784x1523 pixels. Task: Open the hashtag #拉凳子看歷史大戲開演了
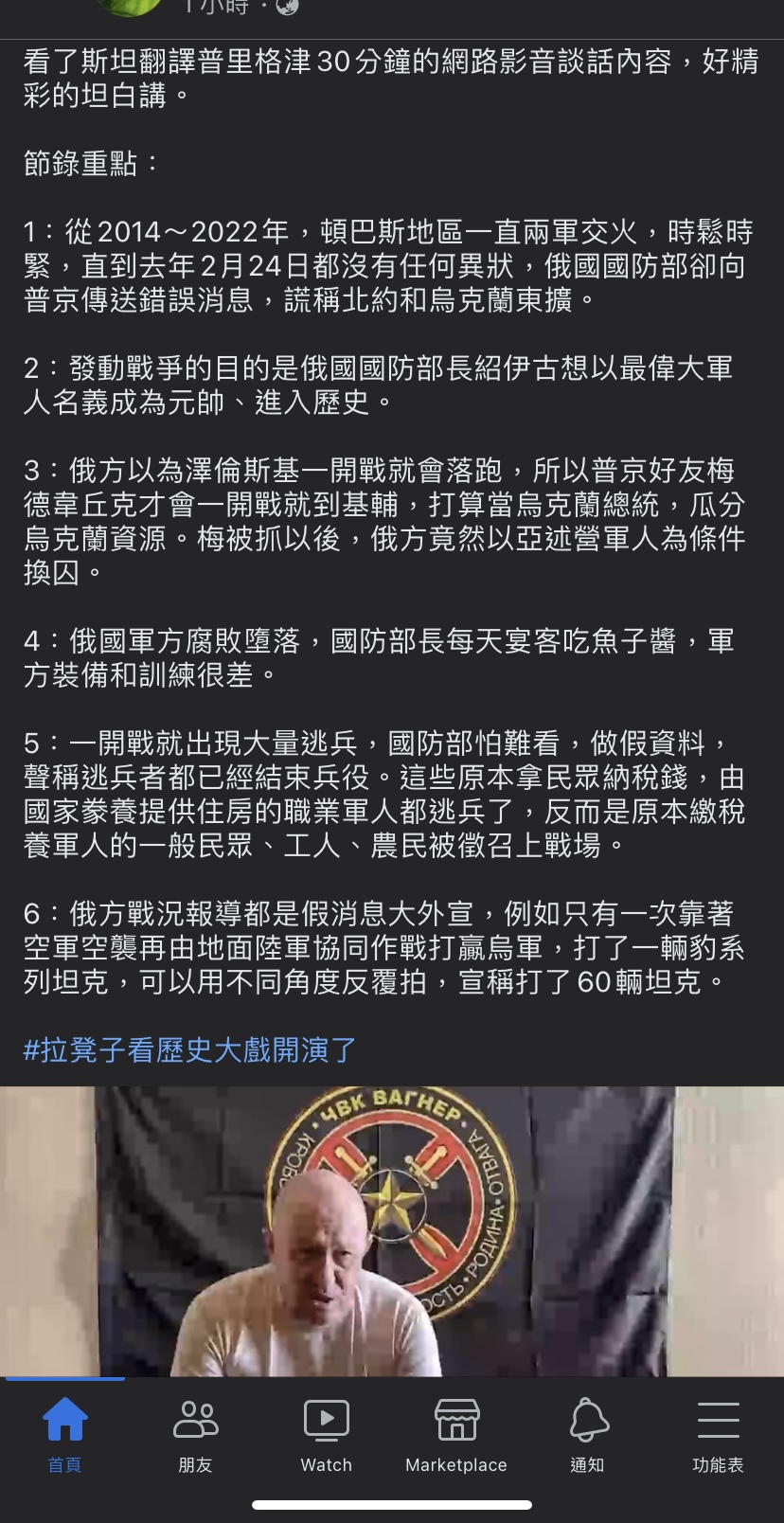click(x=189, y=1049)
